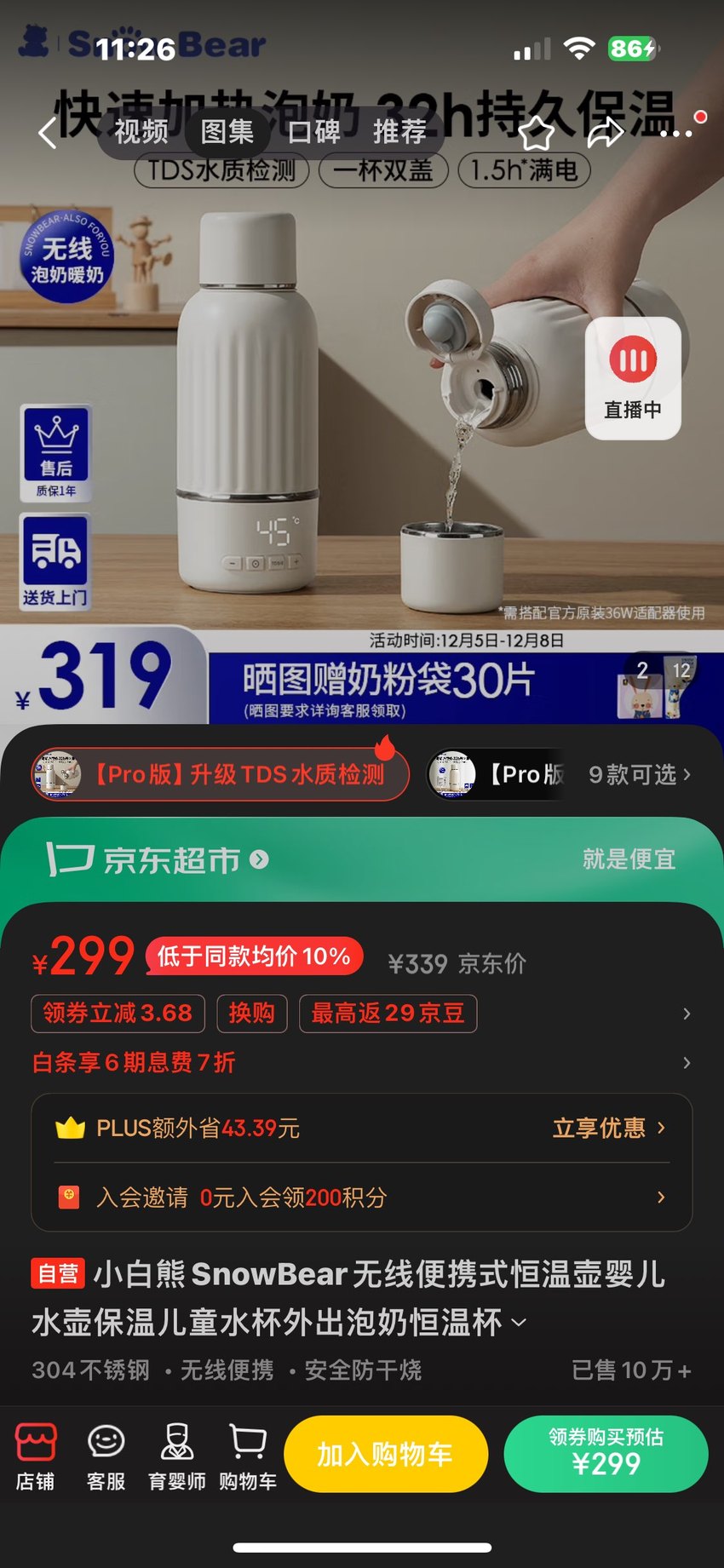The height and width of the screenshot is (1568, 724).
Task: Open the three-dot overflow menu
Action: tap(676, 132)
